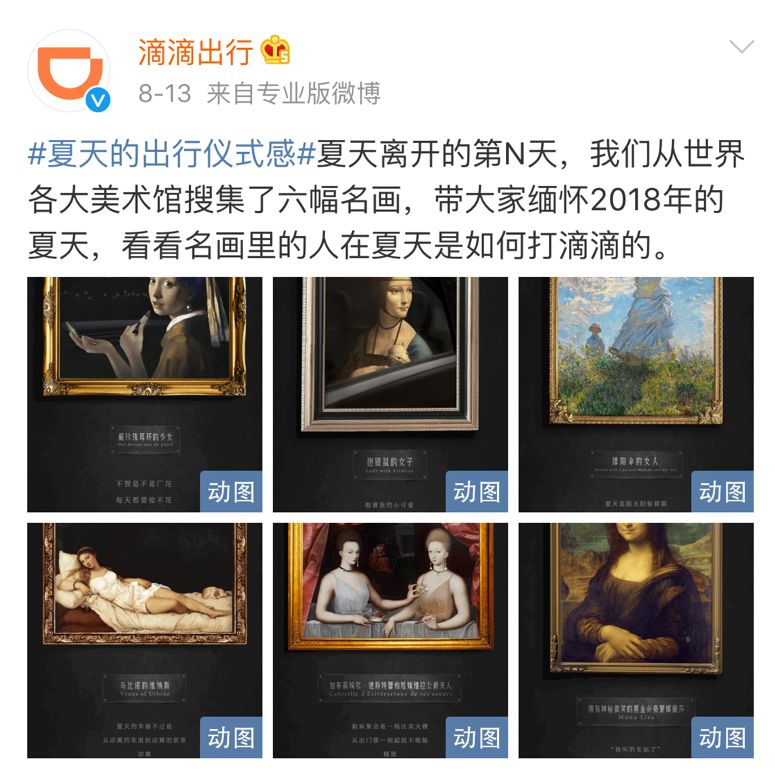View the Lady with an Ermine GIF
Viewport: 775px width, 781px height.
pyautogui.click(x=390, y=394)
